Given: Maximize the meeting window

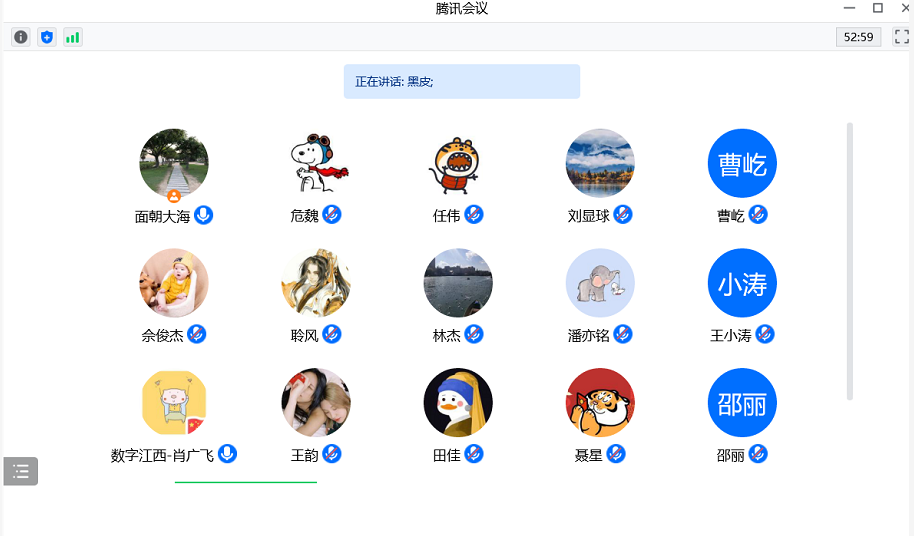Looking at the screenshot, I should coord(878,8).
